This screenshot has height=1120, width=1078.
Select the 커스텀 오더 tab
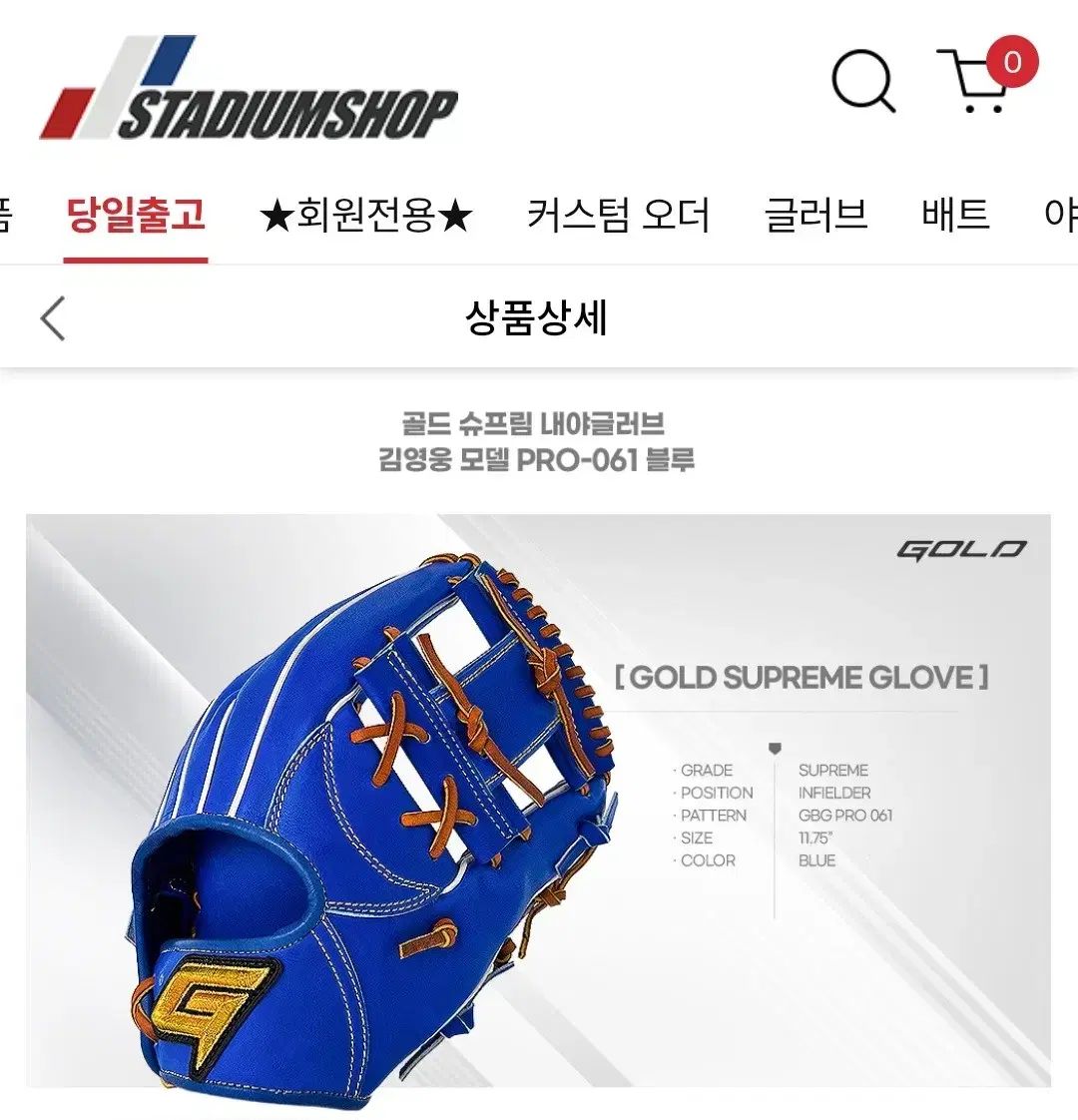618,216
